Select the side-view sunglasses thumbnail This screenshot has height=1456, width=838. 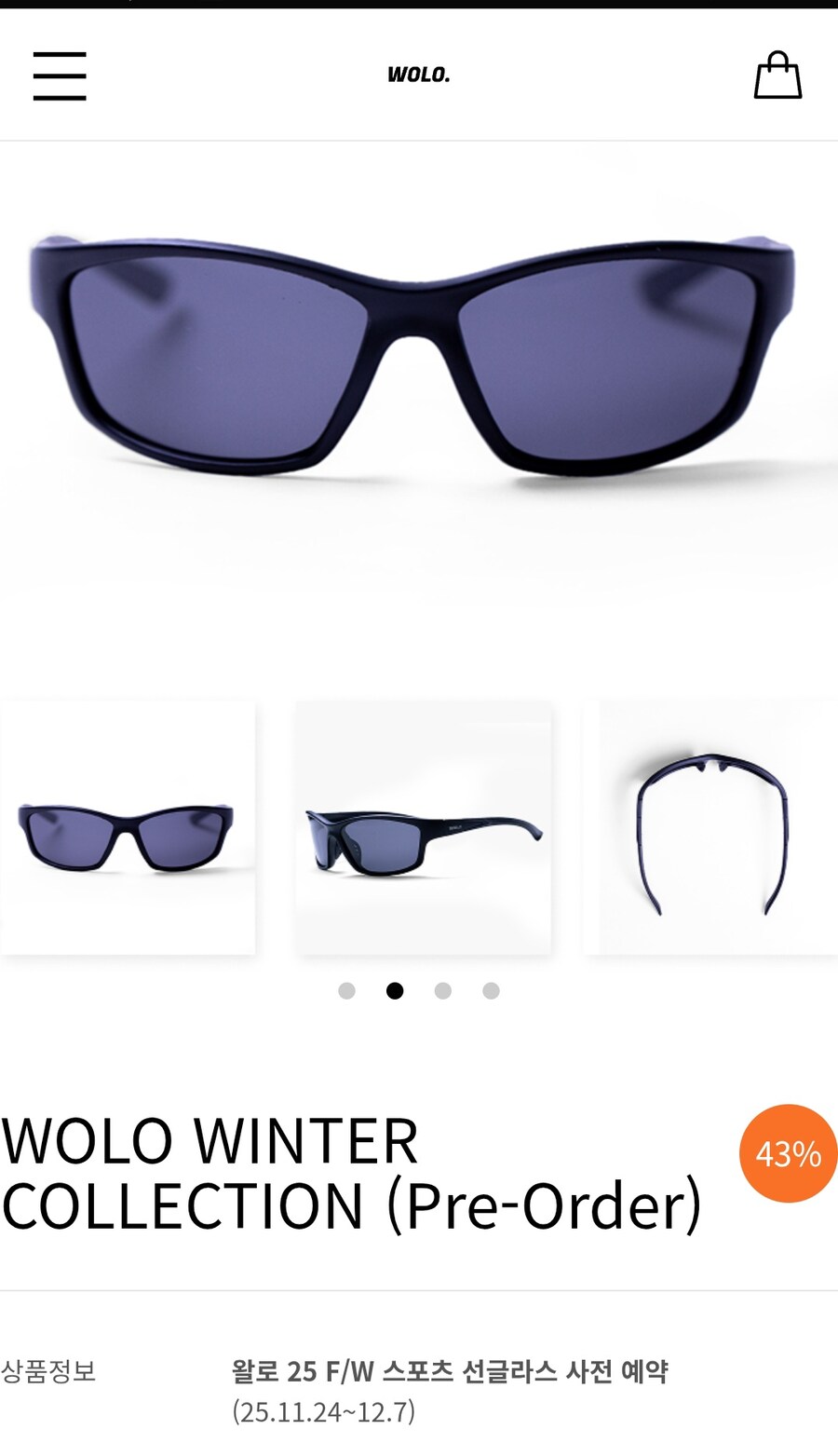coord(424,827)
